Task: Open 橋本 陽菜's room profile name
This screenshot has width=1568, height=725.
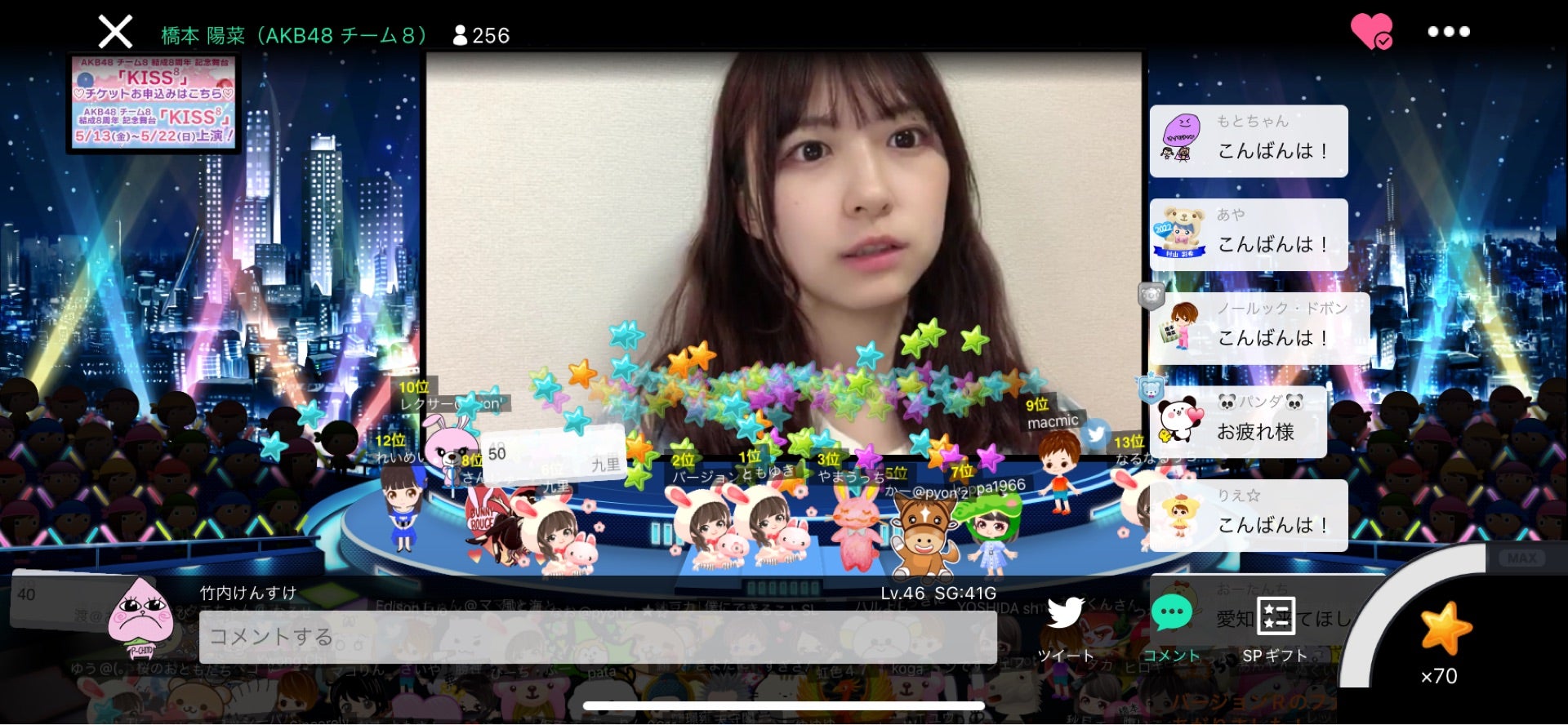Action: point(294,35)
